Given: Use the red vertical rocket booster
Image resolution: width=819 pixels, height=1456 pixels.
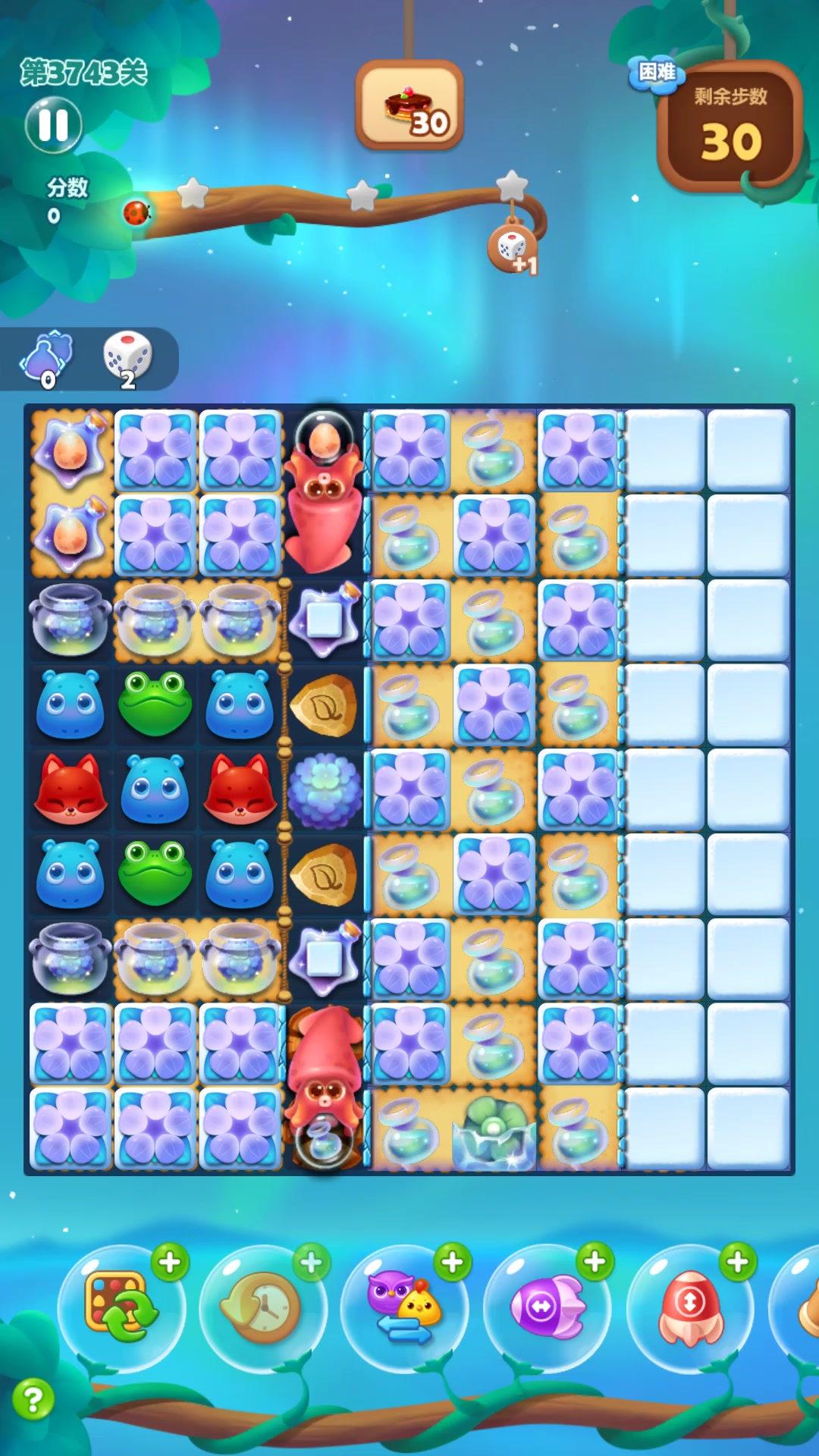Looking at the screenshot, I should click(689, 1307).
